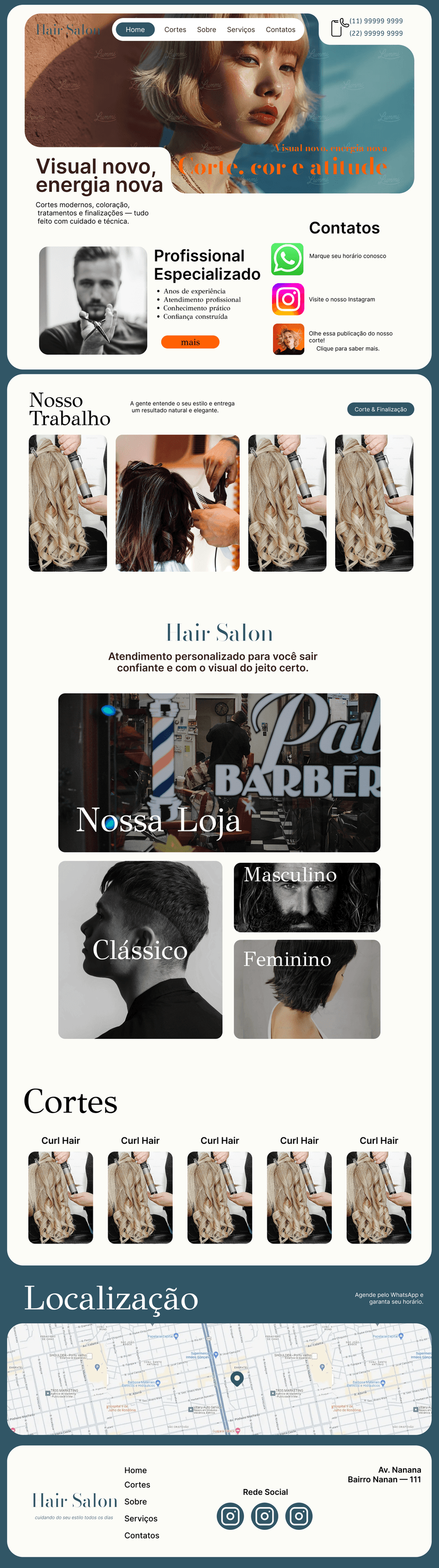Open Serviços from the header menu
The height and width of the screenshot is (1568, 439).
(x=241, y=29)
